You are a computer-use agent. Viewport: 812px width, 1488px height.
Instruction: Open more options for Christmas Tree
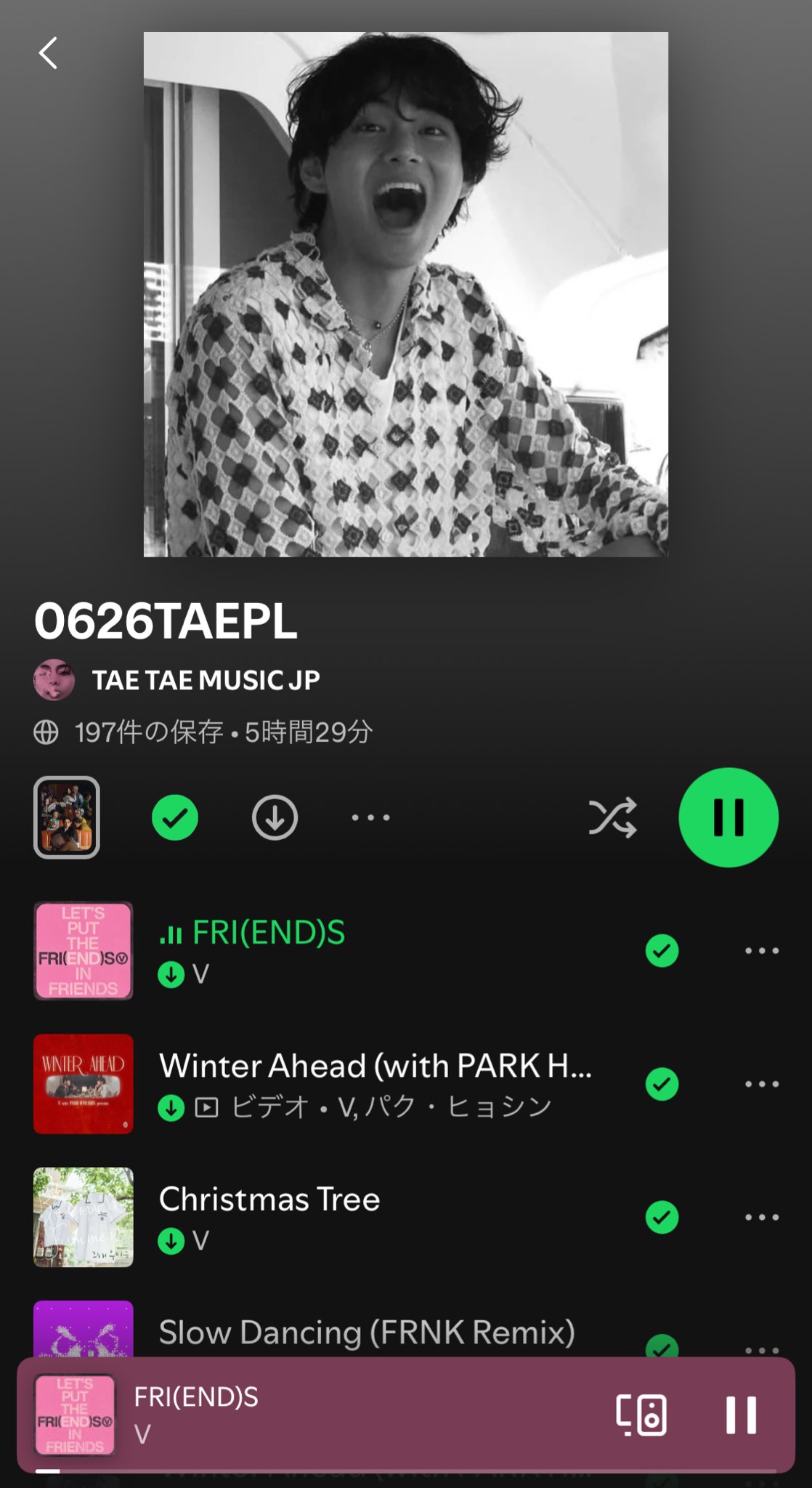762,1217
